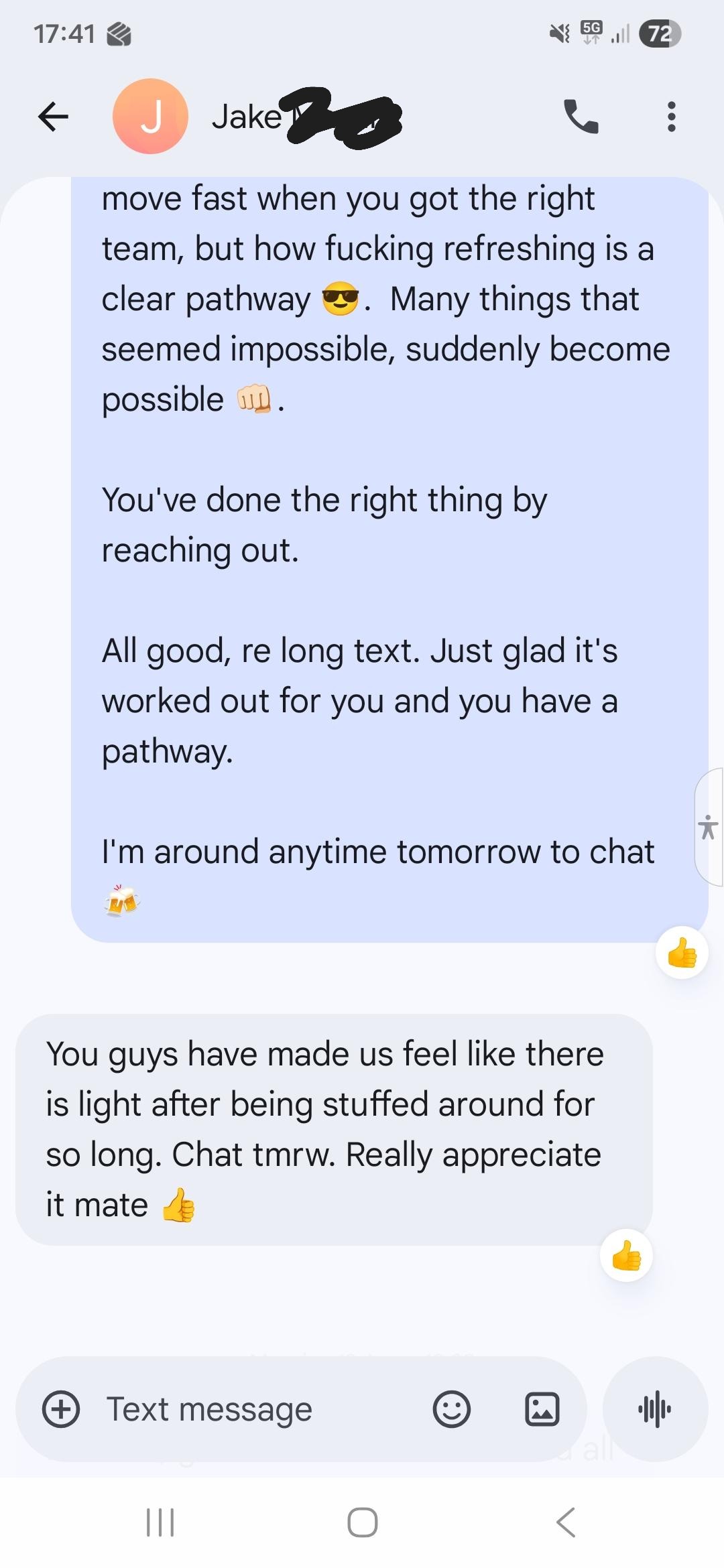Open the emoji picker
This screenshot has height=1568, width=724.
click(x=452, y=1409)
